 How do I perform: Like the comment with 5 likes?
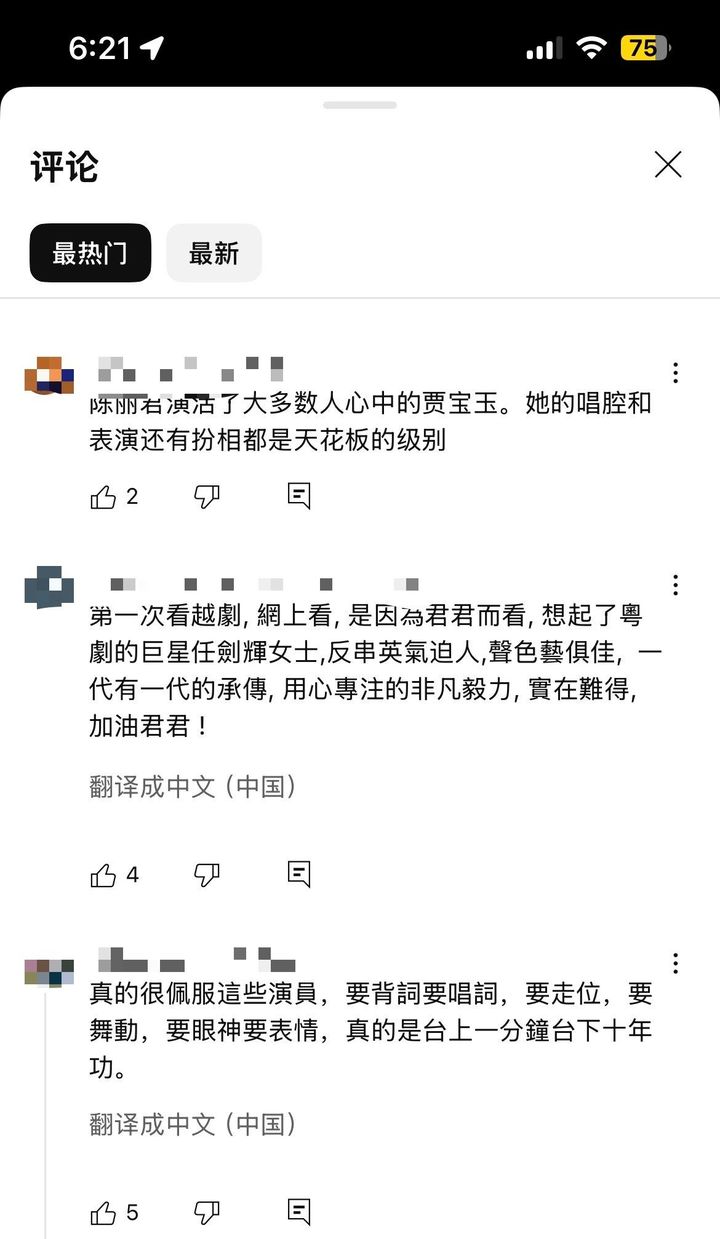(x=104, y=1214)
